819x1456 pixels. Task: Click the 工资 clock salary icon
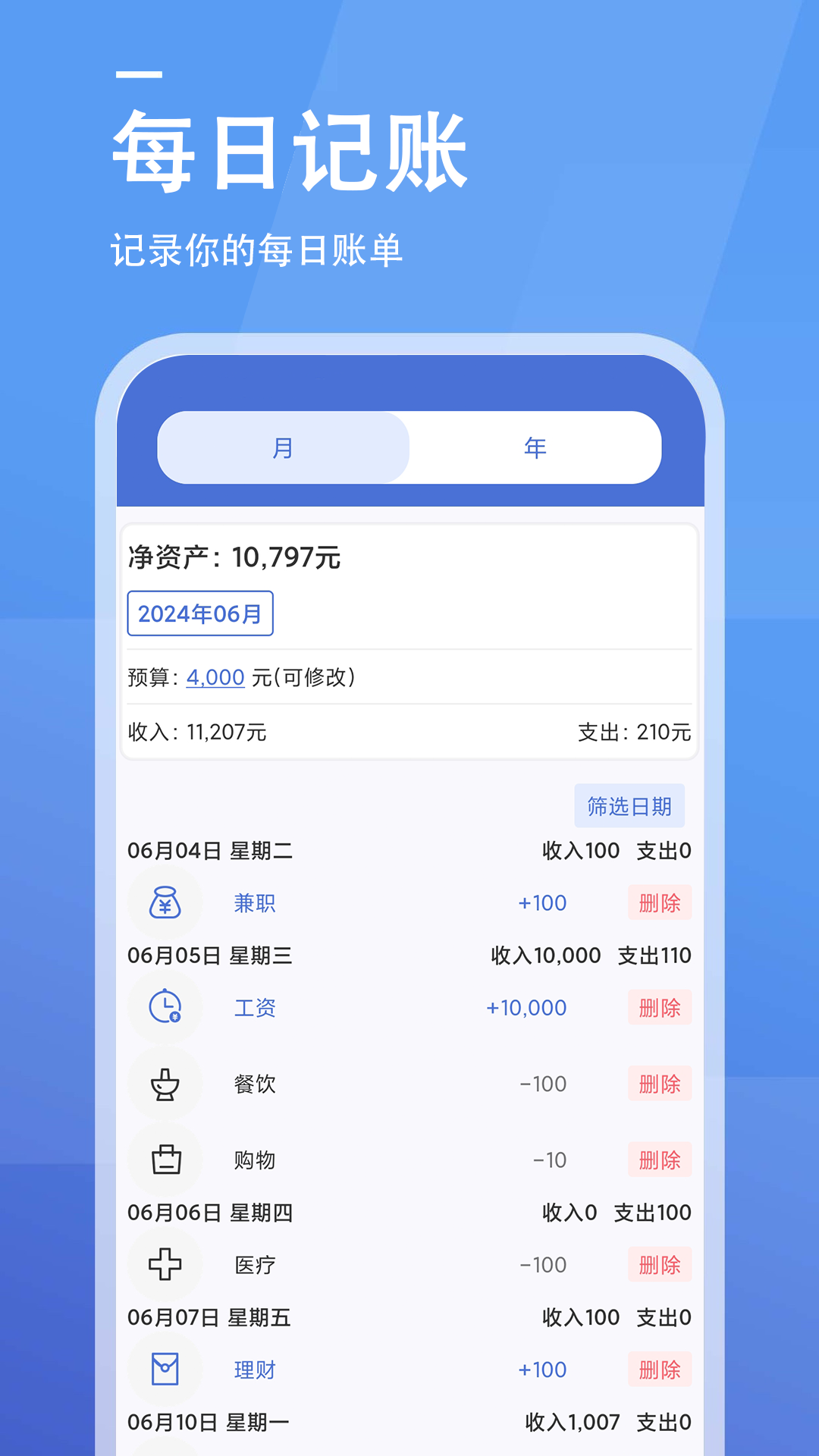[165, 1008]
